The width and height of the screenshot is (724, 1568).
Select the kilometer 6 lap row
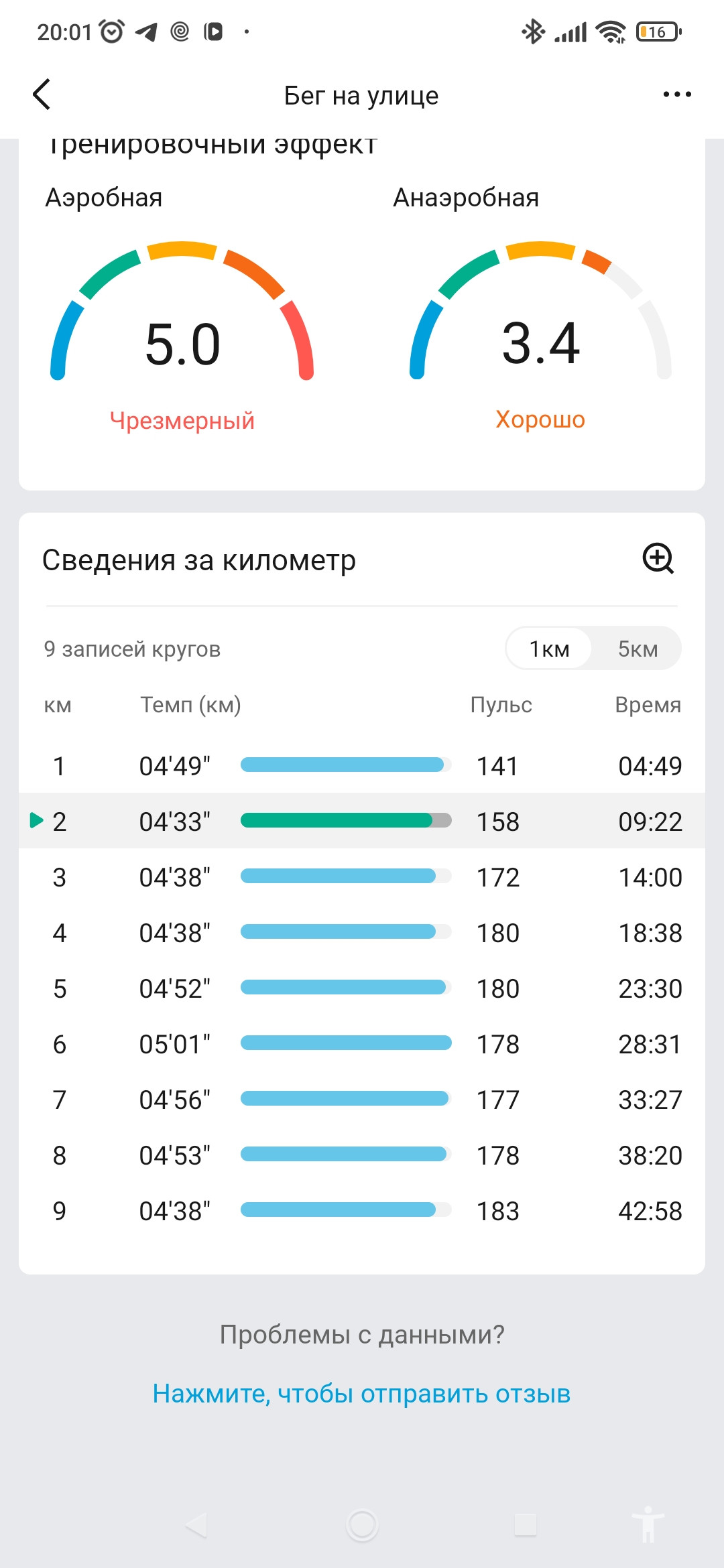(x=362, y=1043)
